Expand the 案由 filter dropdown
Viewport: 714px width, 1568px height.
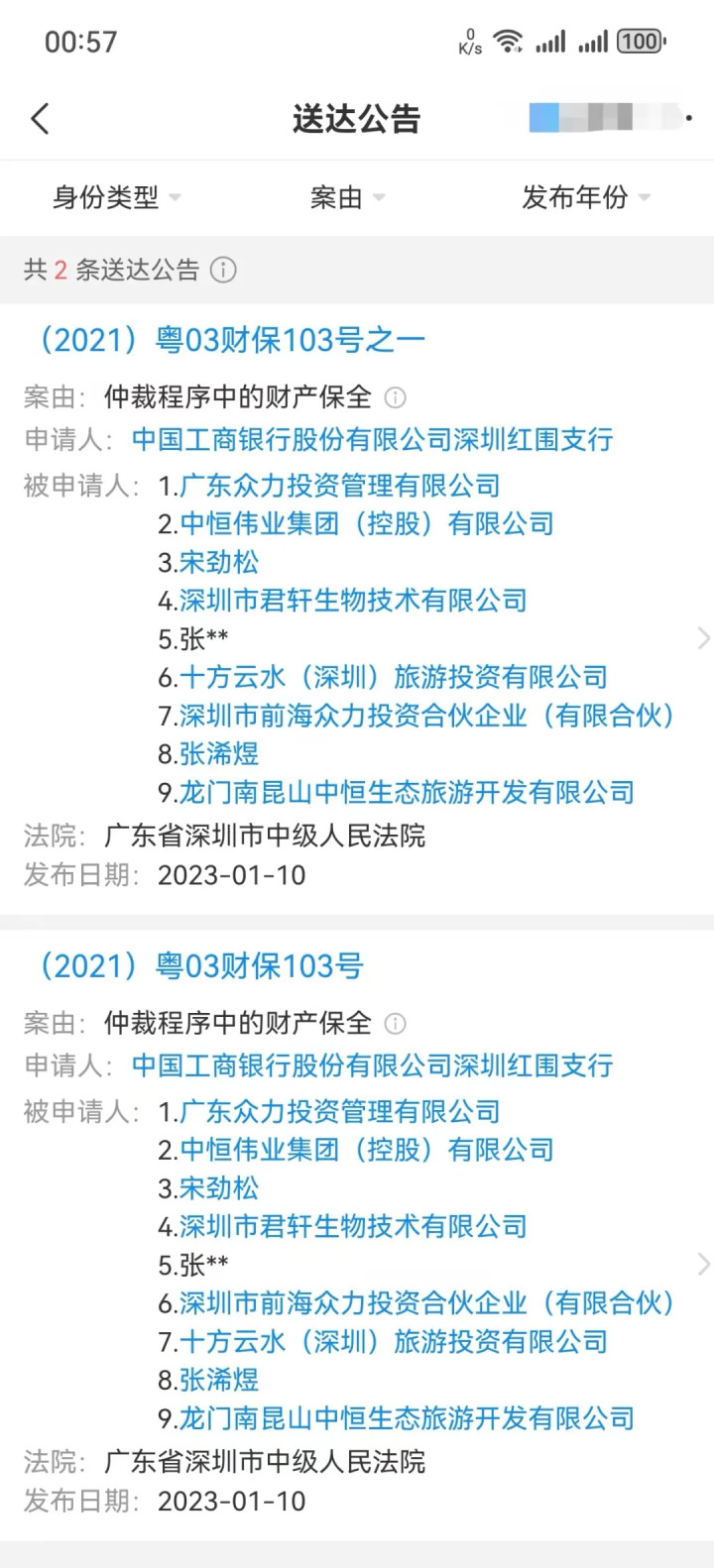click(347, 197)
